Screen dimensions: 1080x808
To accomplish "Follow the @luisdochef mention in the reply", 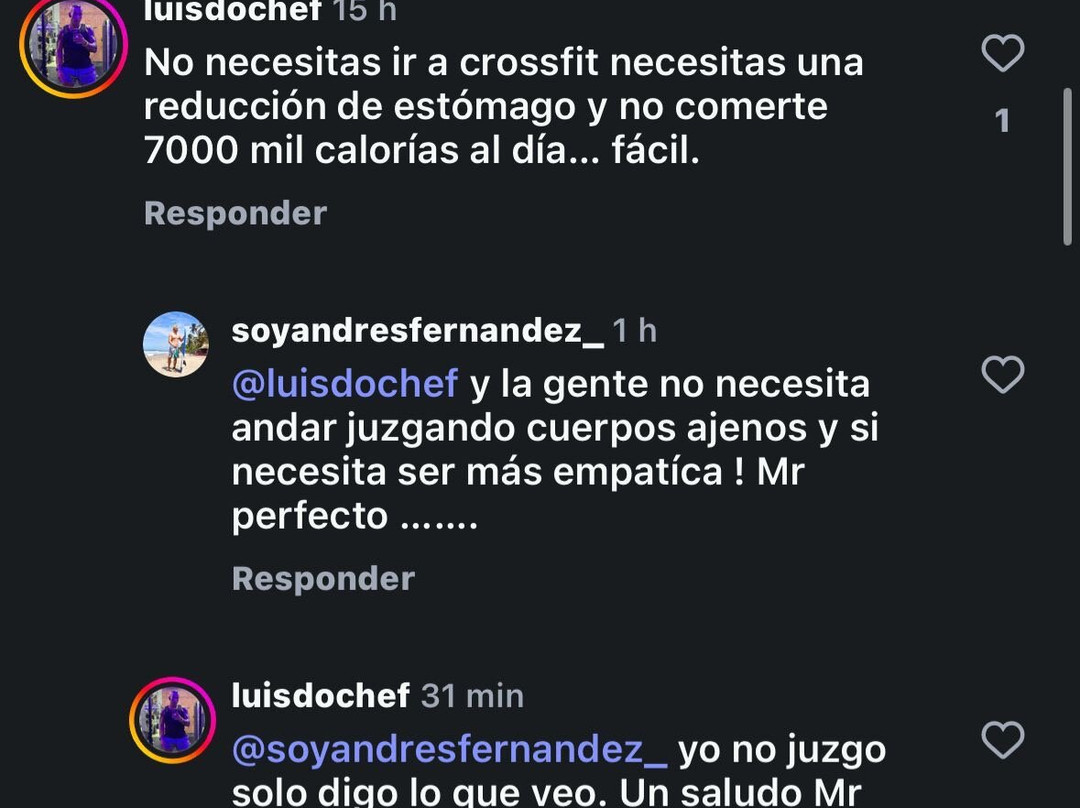I will coord(345,384).
